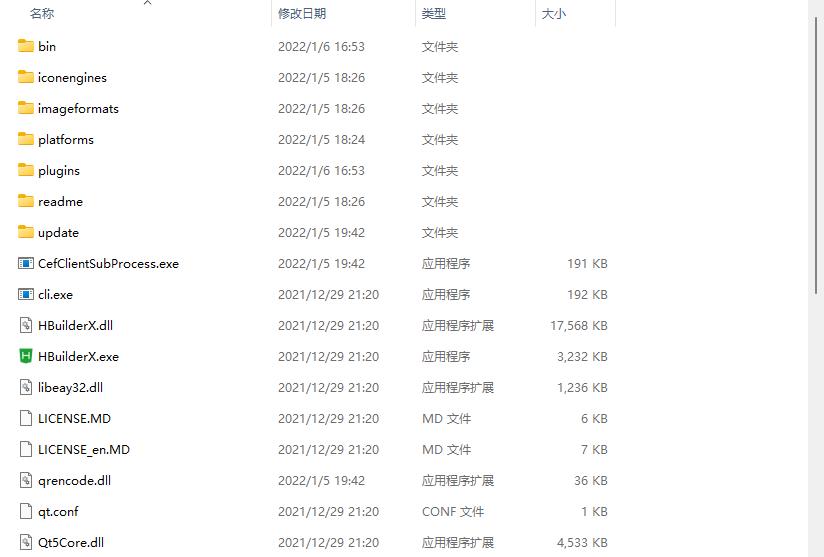824x557 pixels.
Task: Select the HBuilderX.exe application
Action: [78, 356]
